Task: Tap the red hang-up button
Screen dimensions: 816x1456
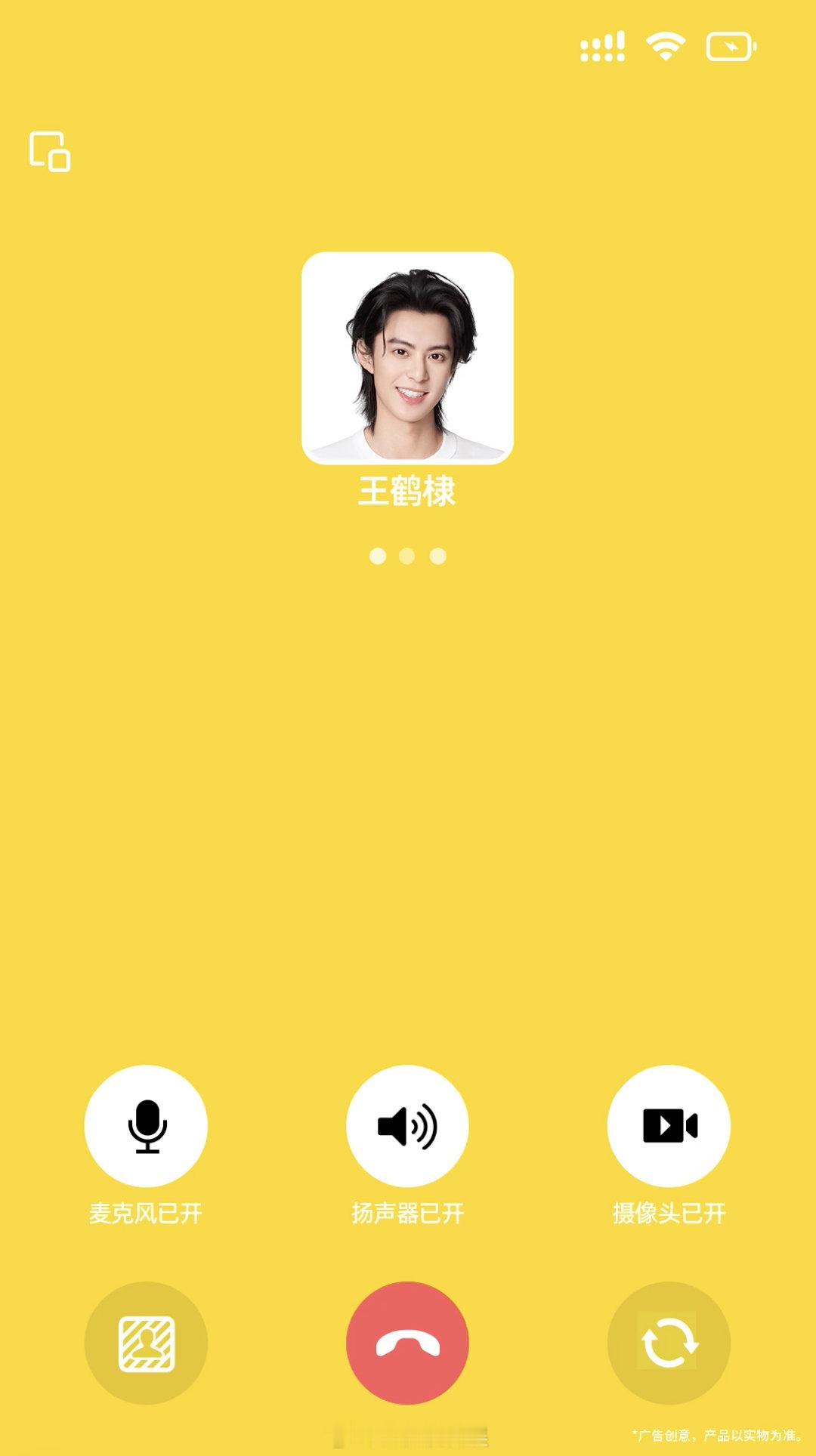Action: coord(408,1343)
